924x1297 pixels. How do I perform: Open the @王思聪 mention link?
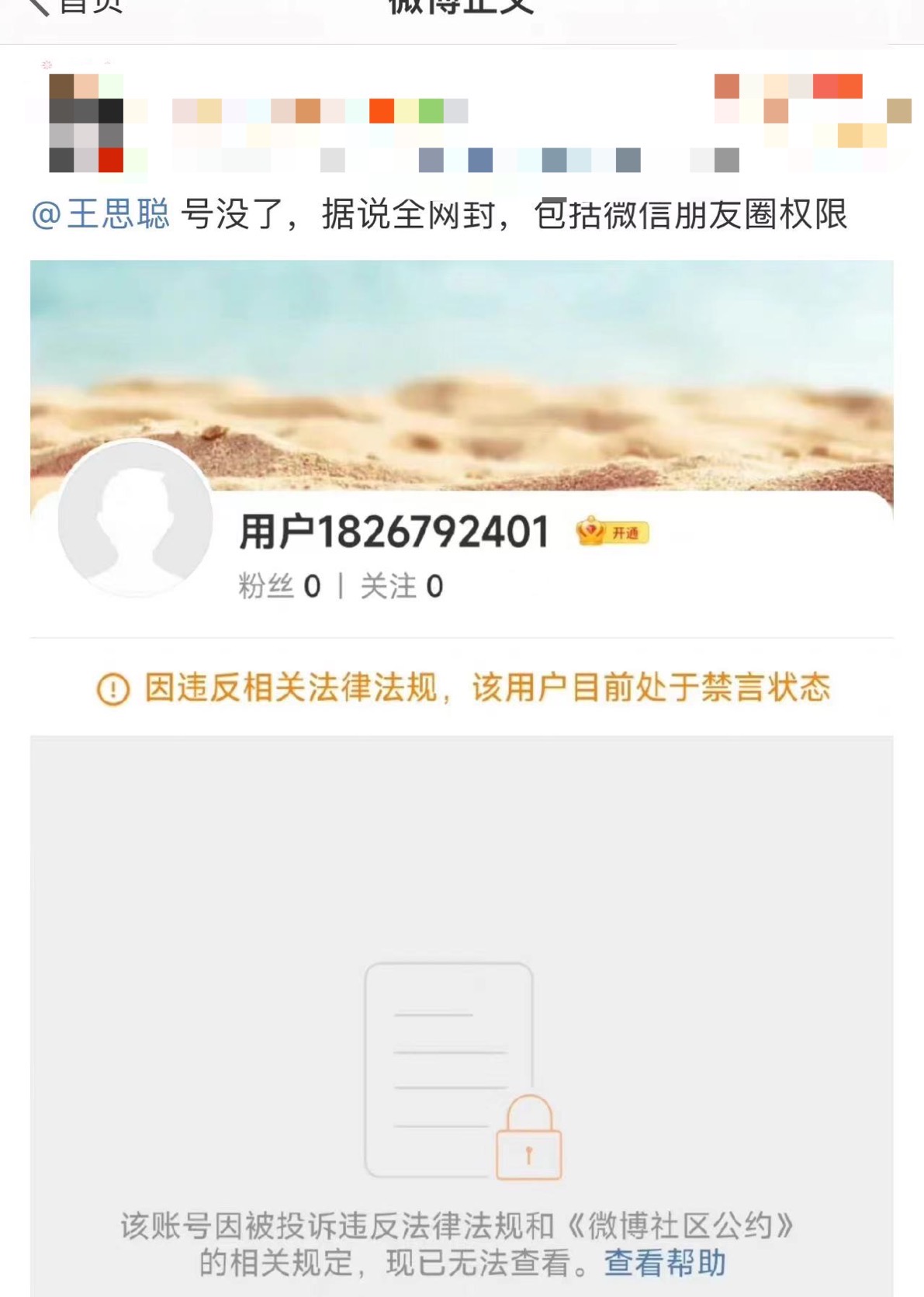click(x=100, y=214)
